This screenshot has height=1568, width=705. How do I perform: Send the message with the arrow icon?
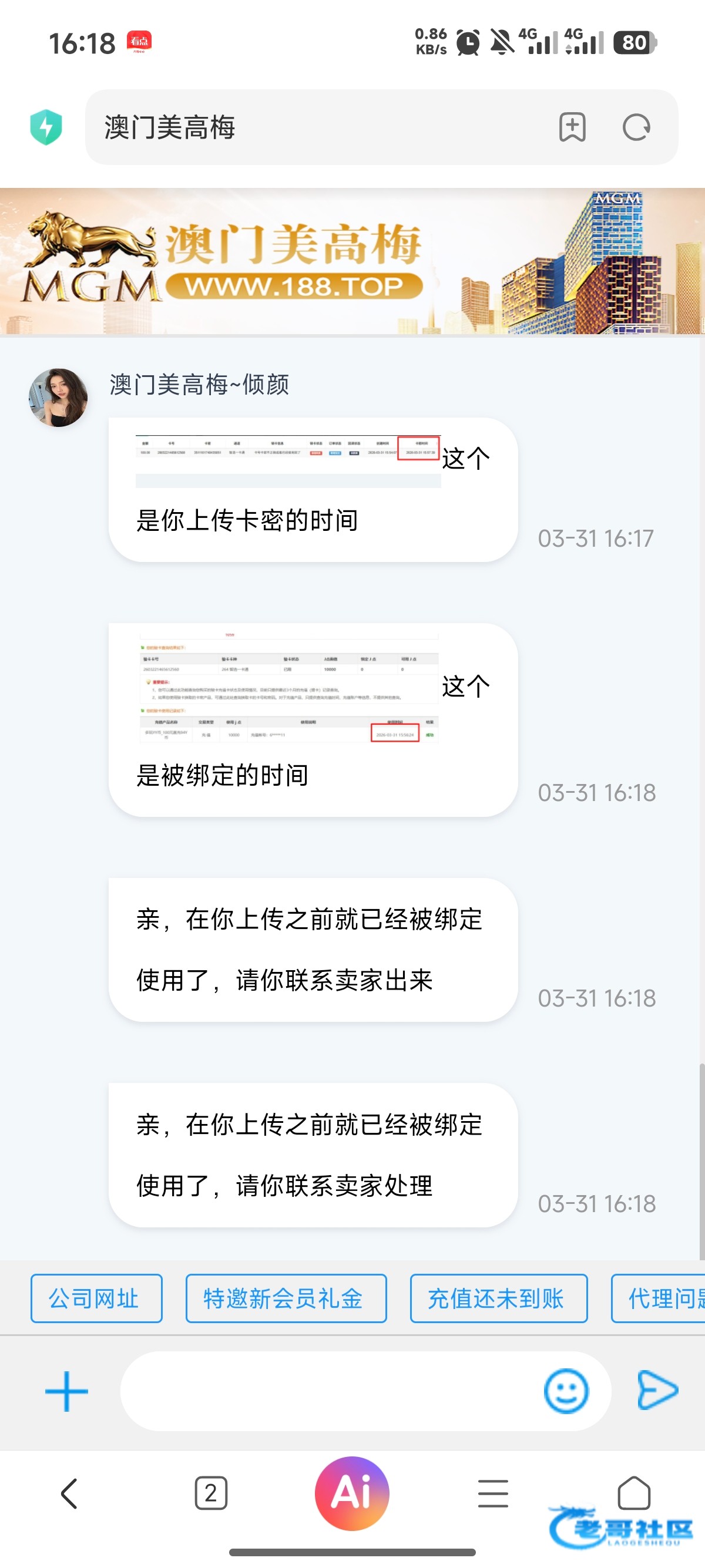pyautogui.click(x=657, y=1391)
